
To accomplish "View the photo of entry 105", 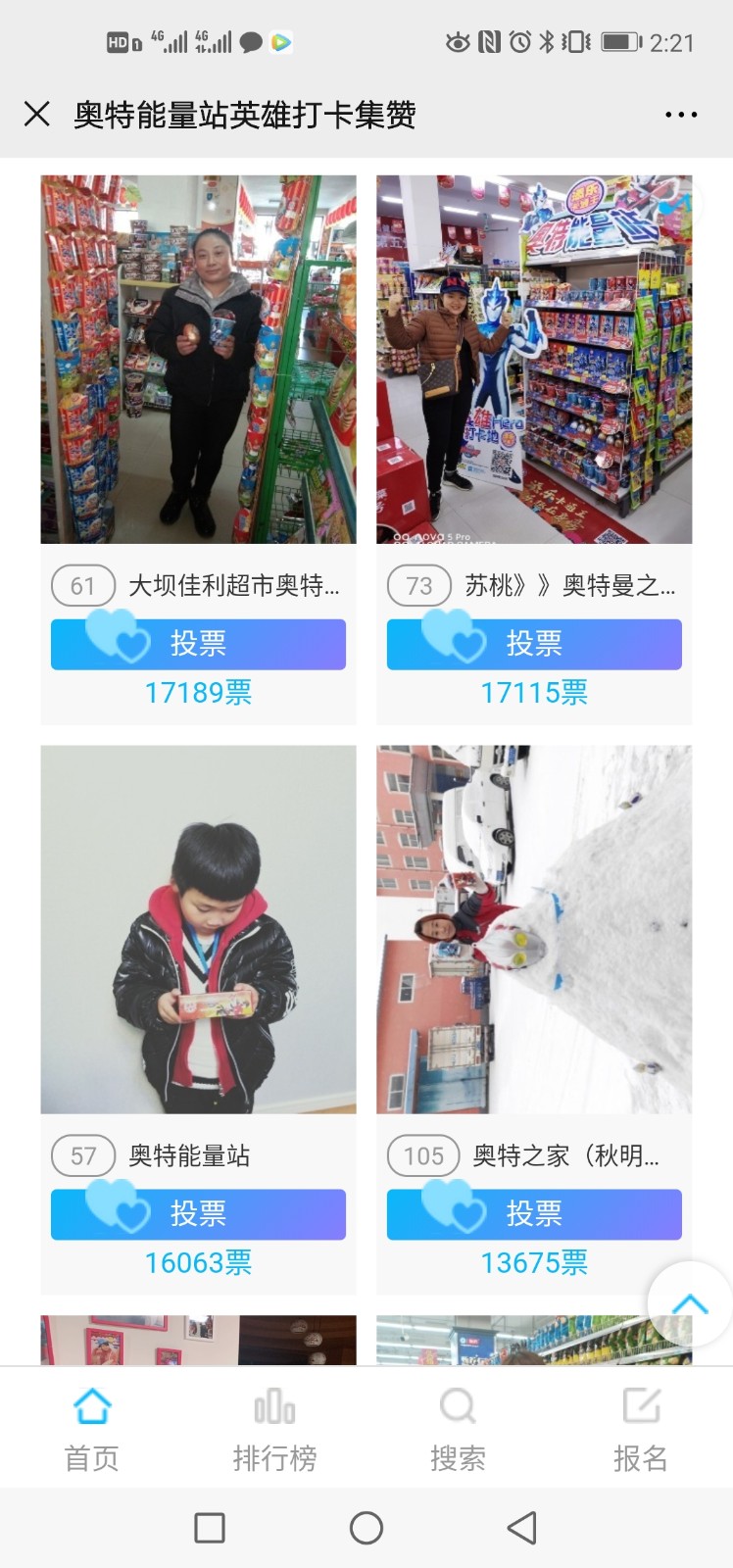I will [534, 929].
